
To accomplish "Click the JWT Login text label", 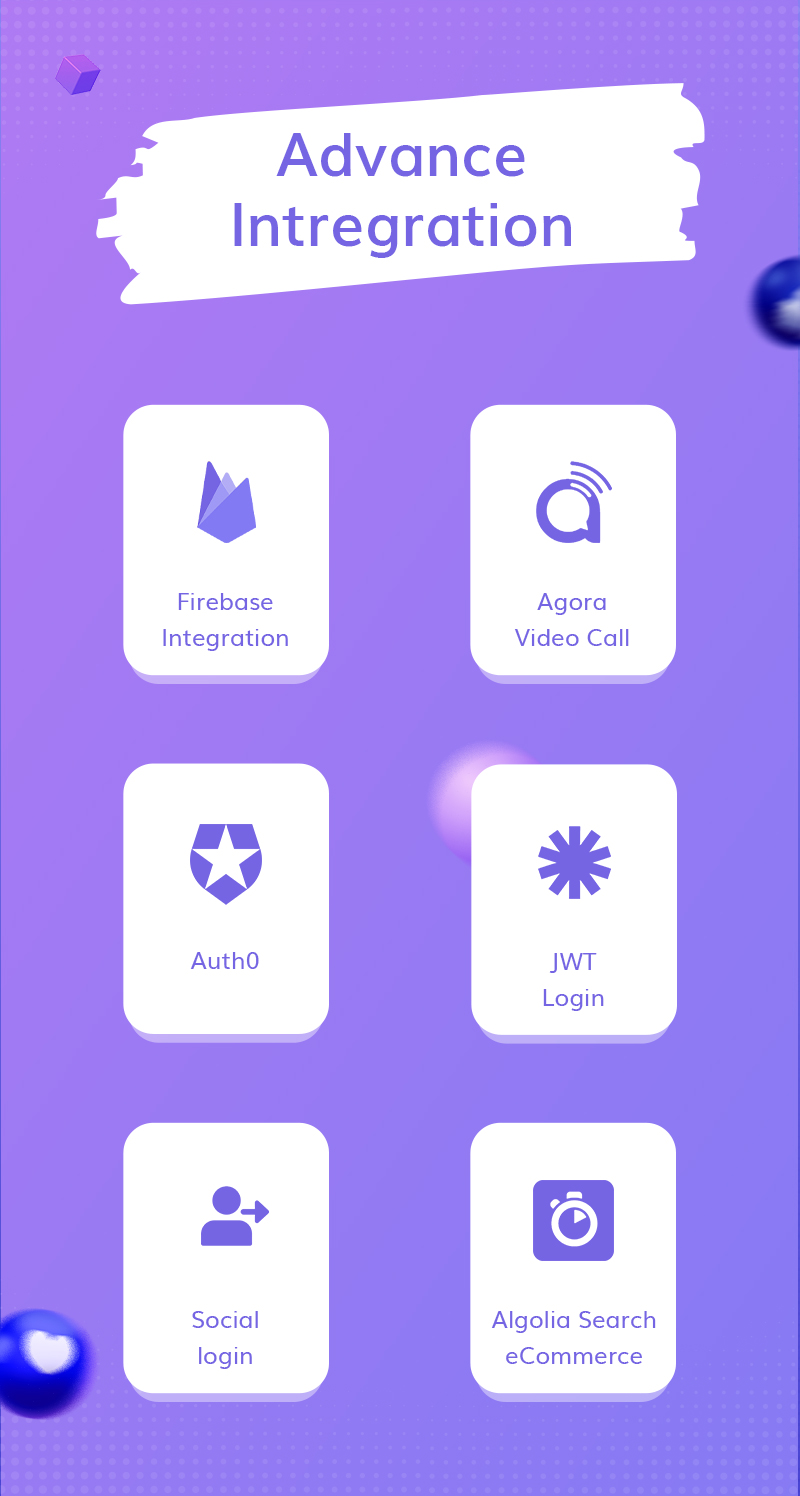I will [572, 978].
